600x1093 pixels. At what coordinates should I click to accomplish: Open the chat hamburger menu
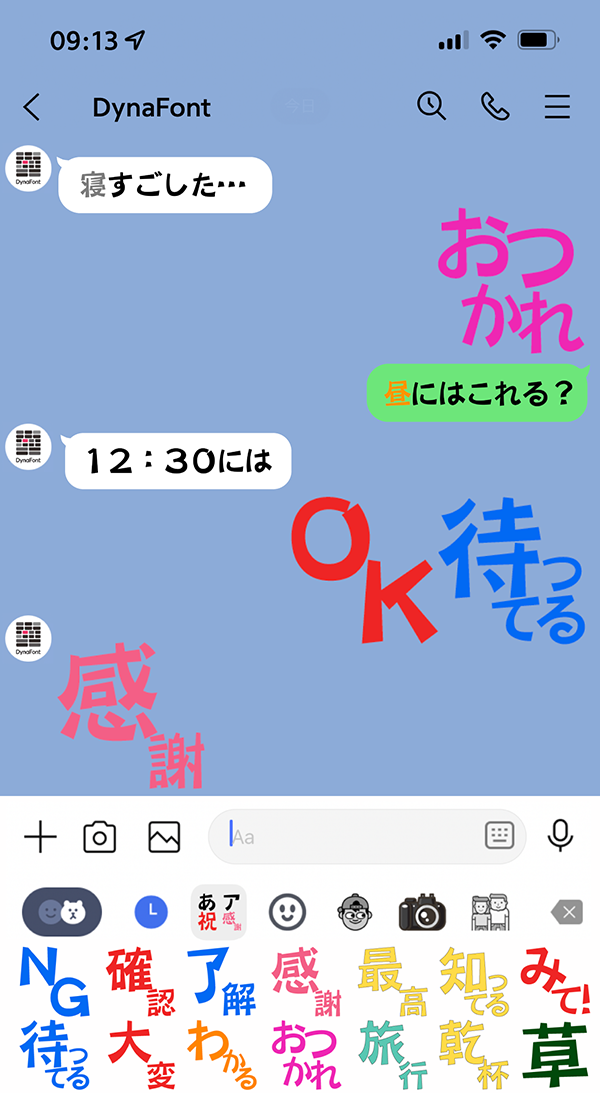[x=556, y=106]
